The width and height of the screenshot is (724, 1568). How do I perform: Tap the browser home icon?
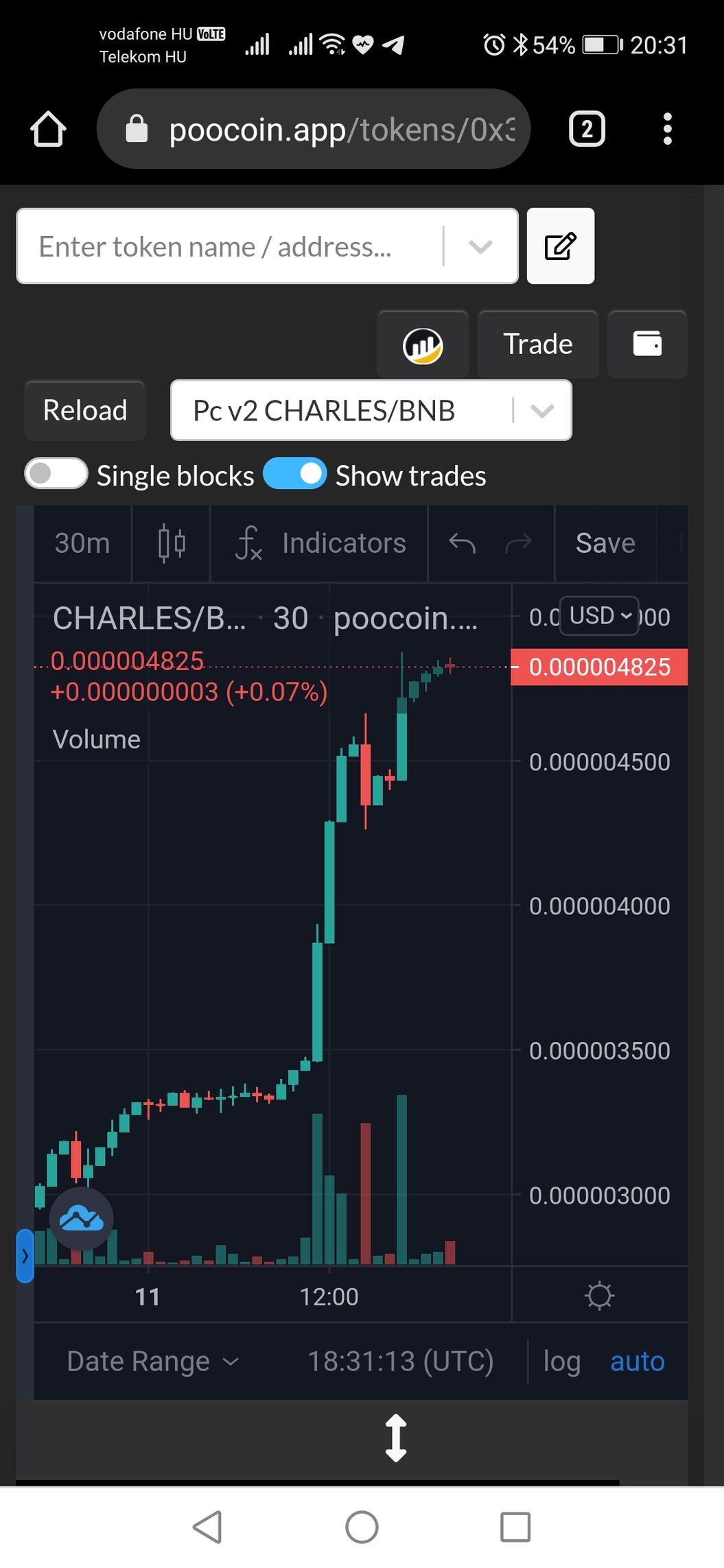point(48,129)
